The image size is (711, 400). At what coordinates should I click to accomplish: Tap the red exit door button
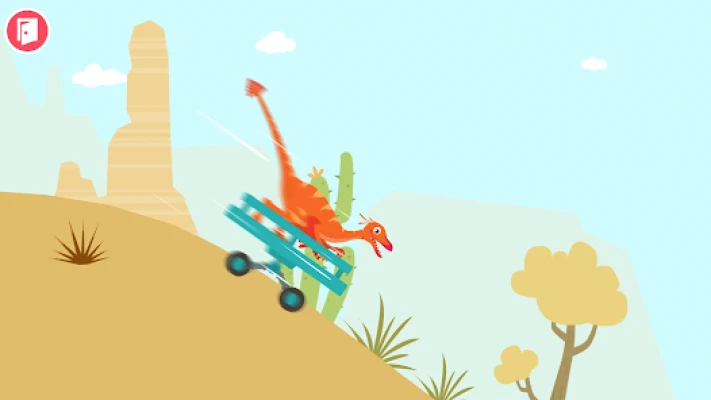tap(28, 30)
